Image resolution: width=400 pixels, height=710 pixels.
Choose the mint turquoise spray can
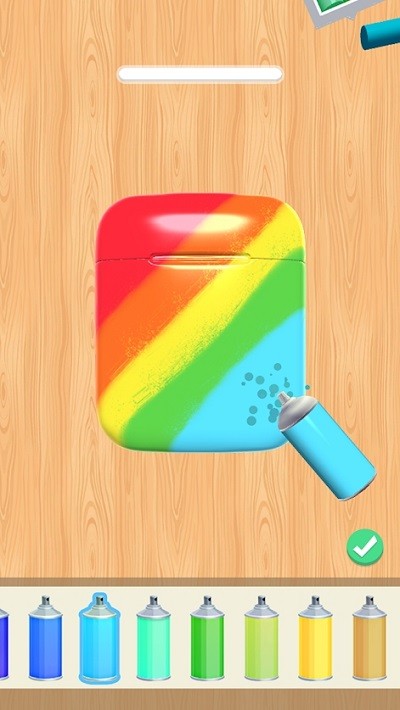154,638
